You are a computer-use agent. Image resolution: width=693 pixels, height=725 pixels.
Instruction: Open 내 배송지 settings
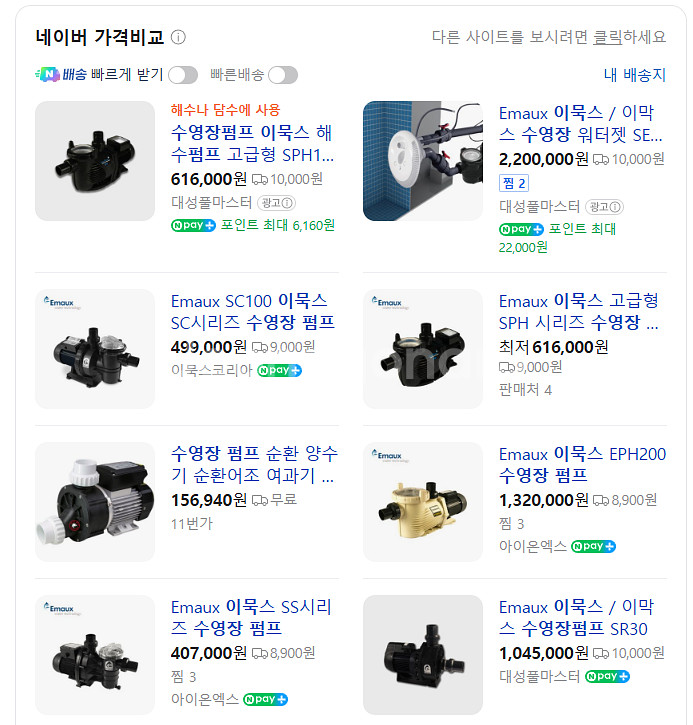pyautogui.click(x=634, y=74)
